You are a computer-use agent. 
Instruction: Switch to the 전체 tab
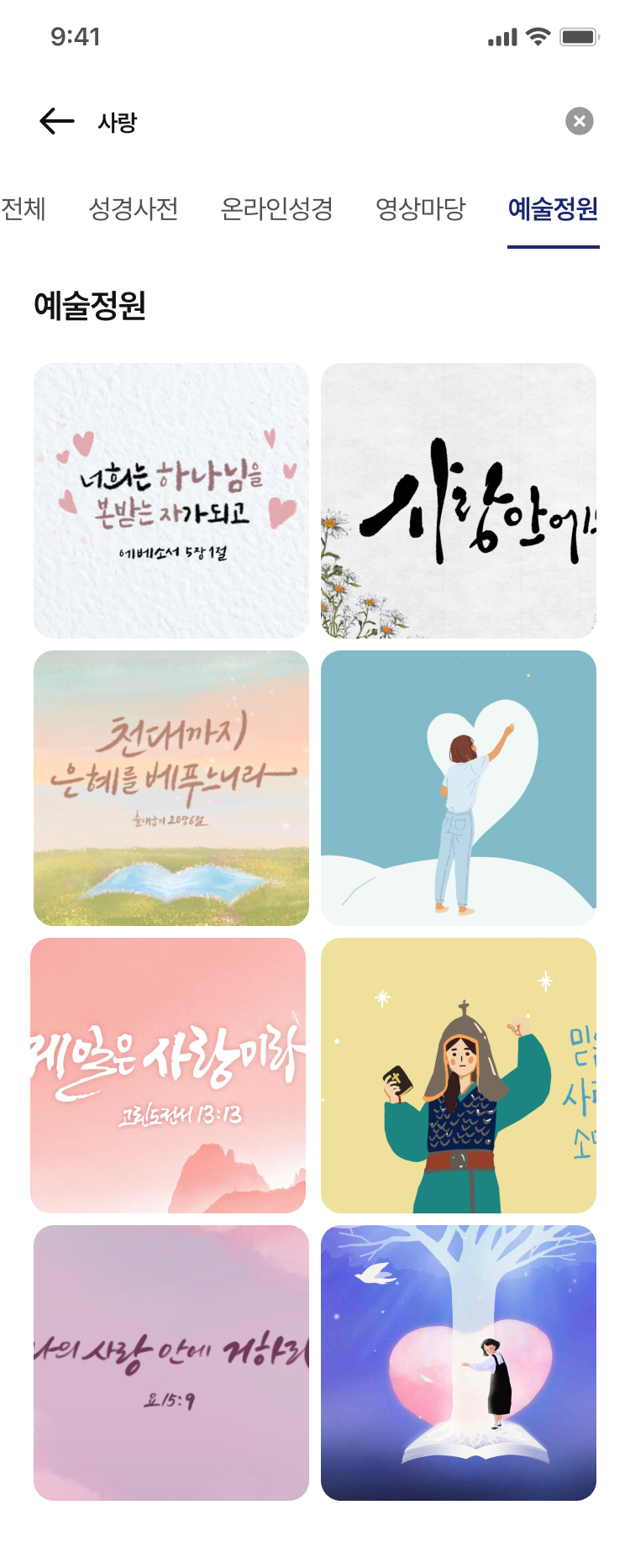[24, 208]
